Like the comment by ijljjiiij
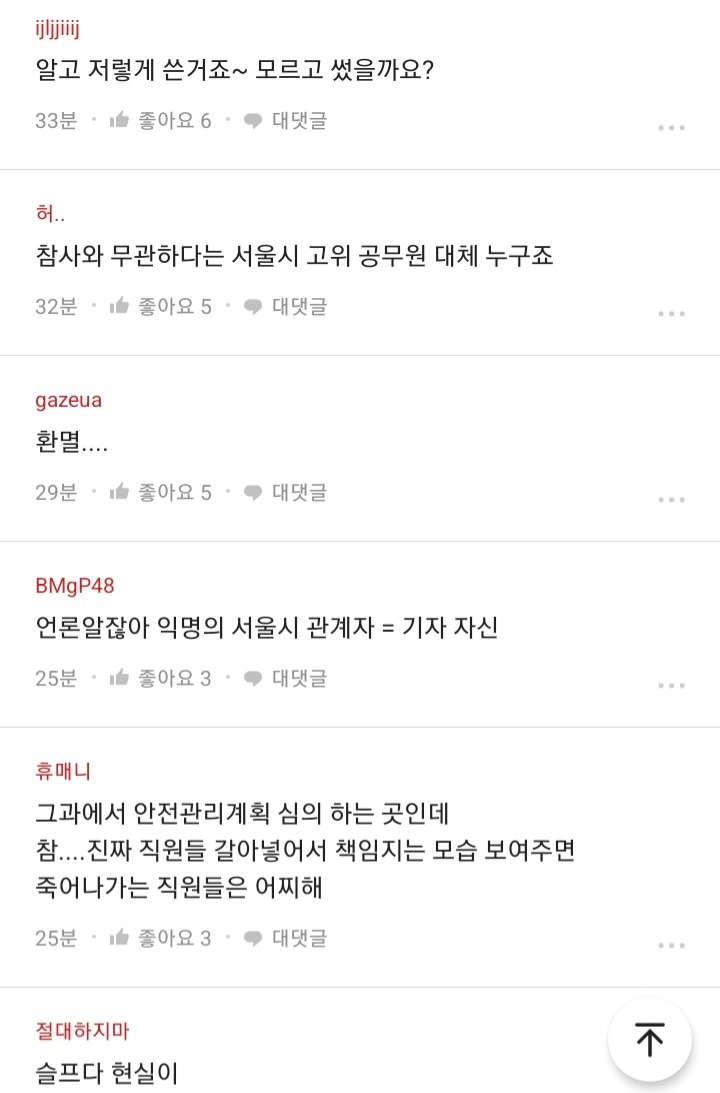Screen dimensions: 720x1093 click(x=161, y=121)
